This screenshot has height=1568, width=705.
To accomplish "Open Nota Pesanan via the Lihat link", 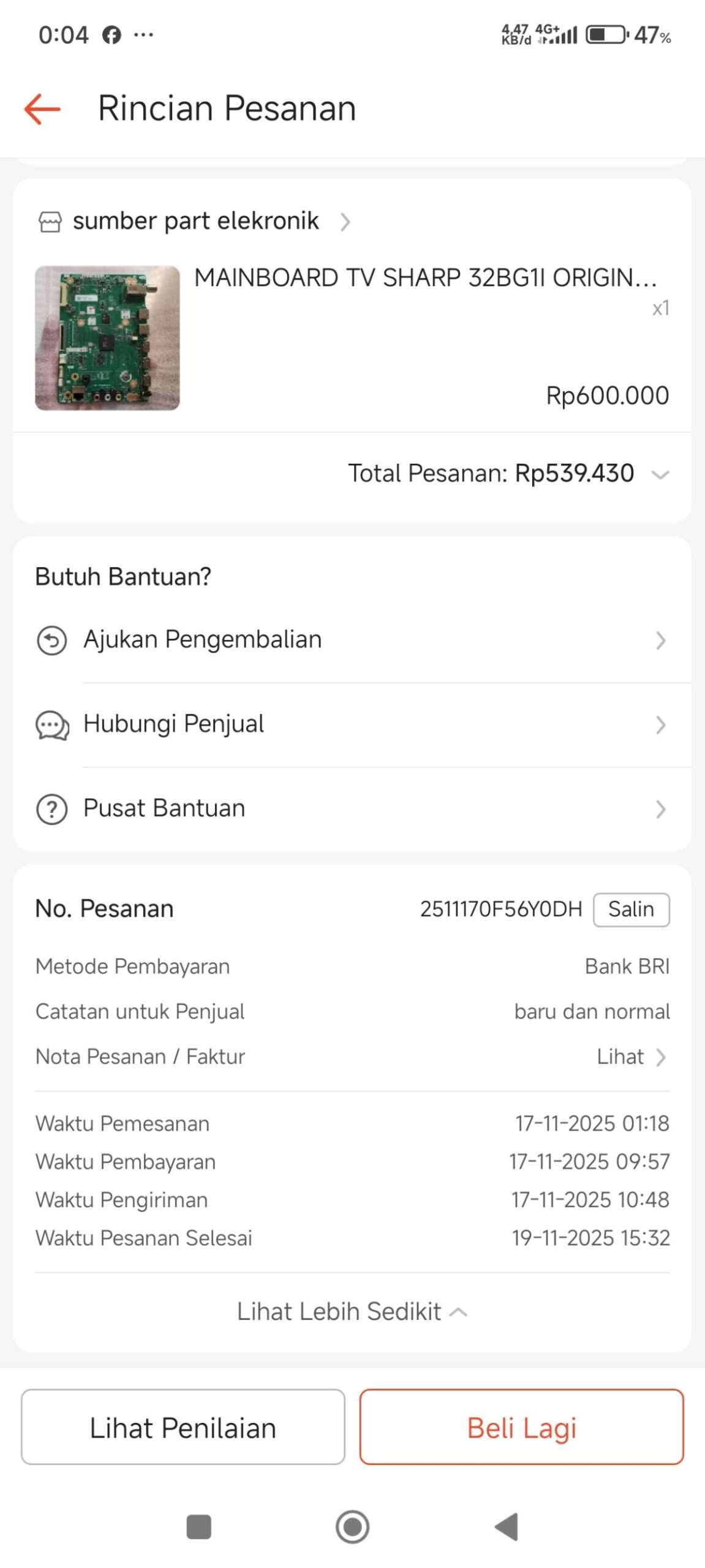I will pos(620,1057).
